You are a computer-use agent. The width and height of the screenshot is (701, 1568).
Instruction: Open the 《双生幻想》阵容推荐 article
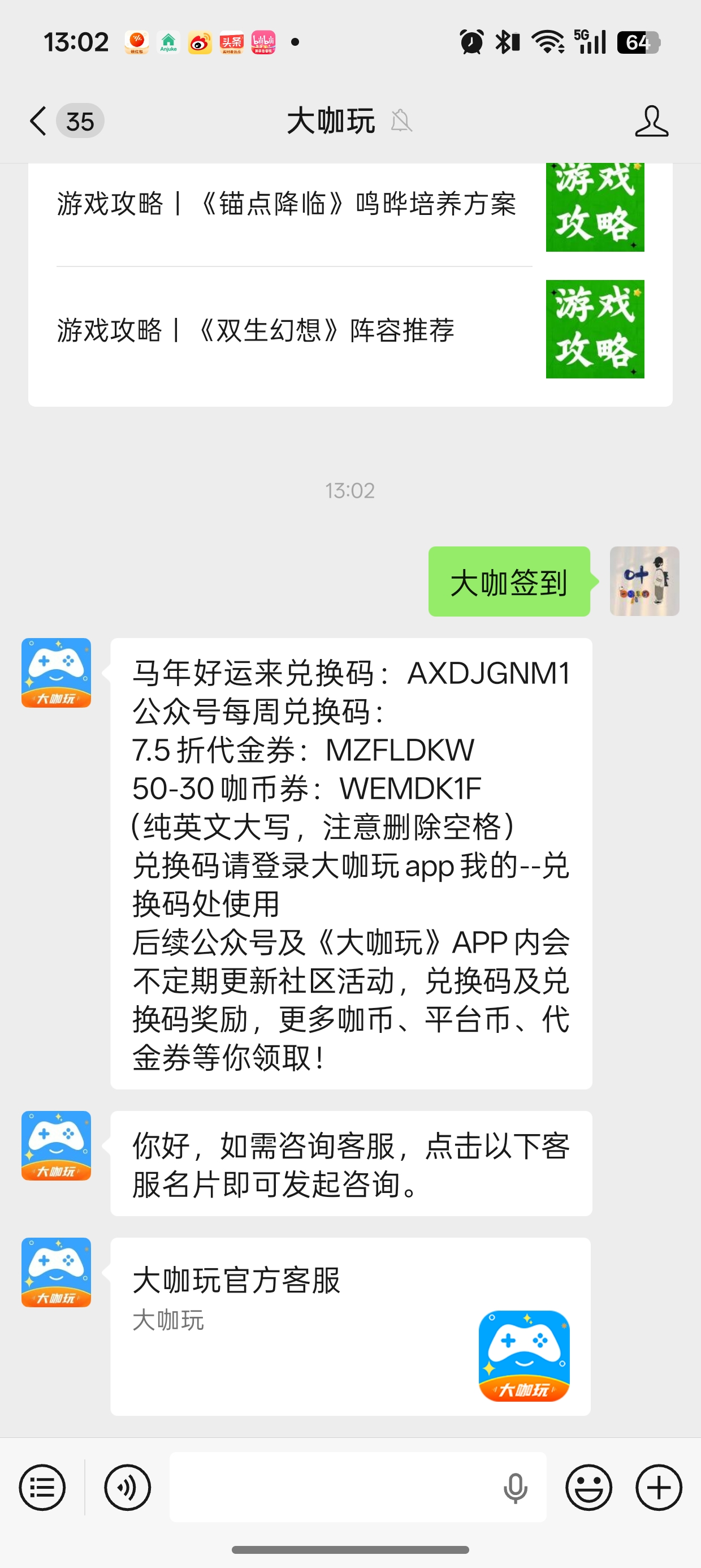256,330
